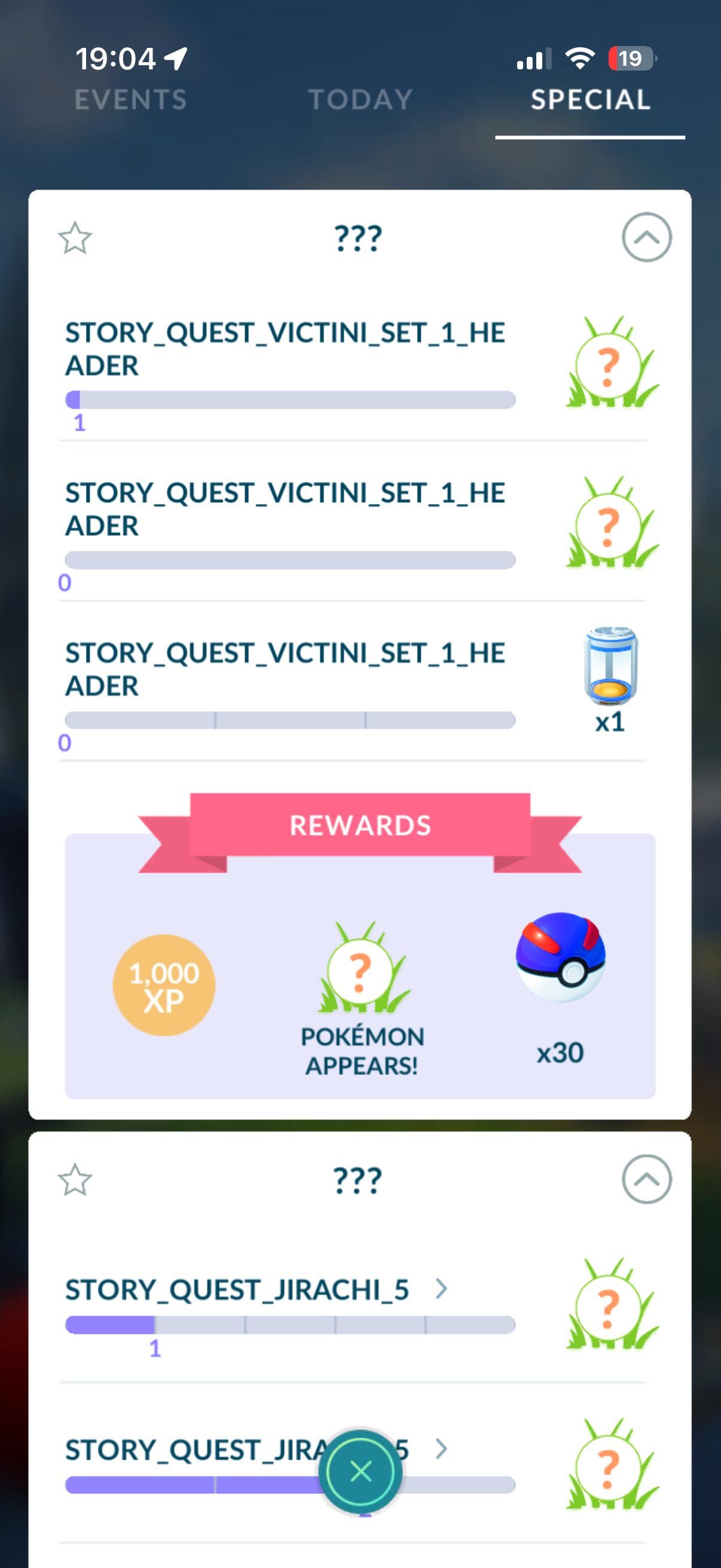This screenshot has height=1568, width=721.
Task: Switch to the Events tab
Action: click(130, 100)
